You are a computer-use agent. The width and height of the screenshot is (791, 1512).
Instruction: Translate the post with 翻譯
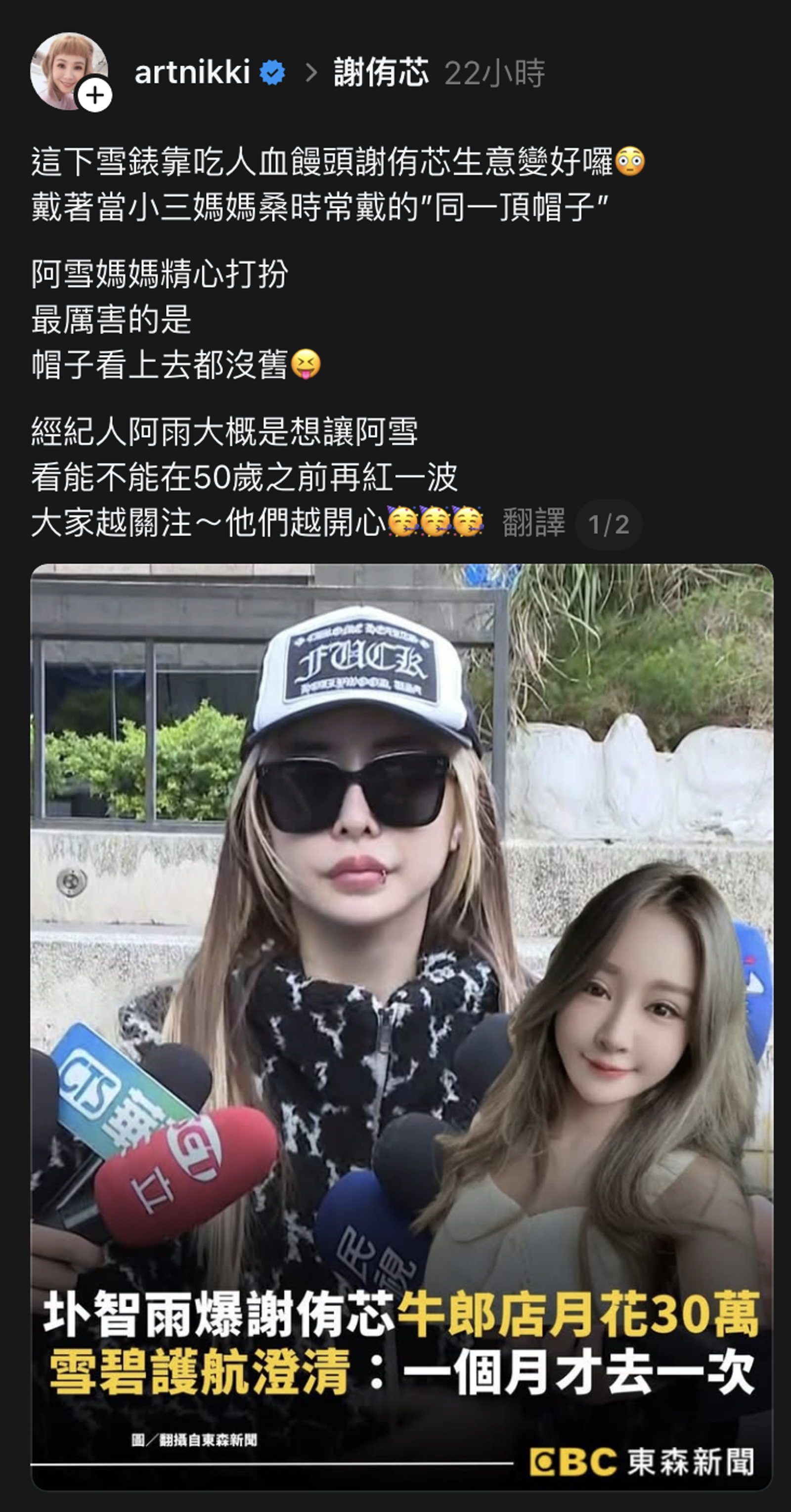tap(533, 522)
